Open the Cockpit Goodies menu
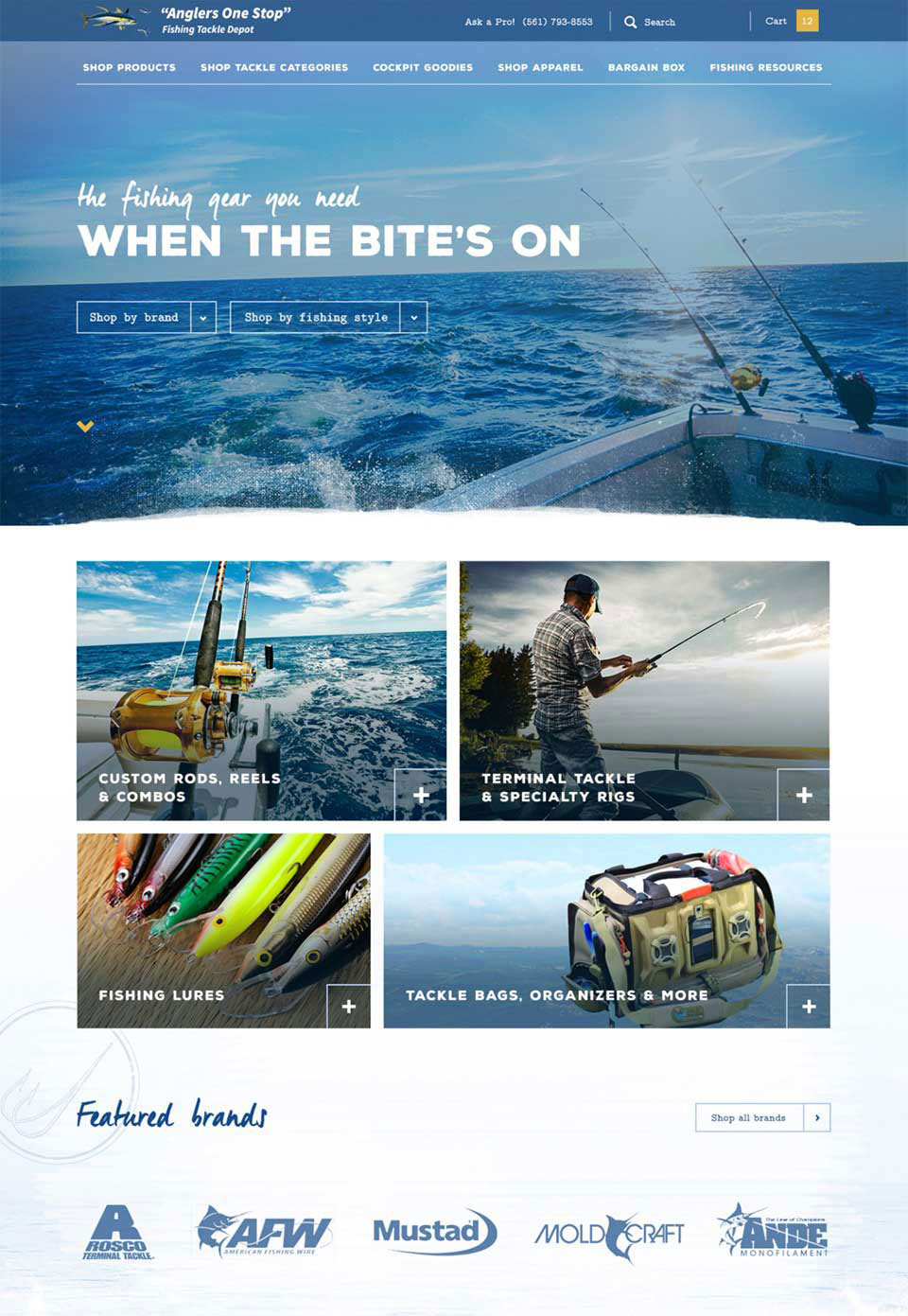The width and height of the screenshot is (908, 1316). pos(423,67)
